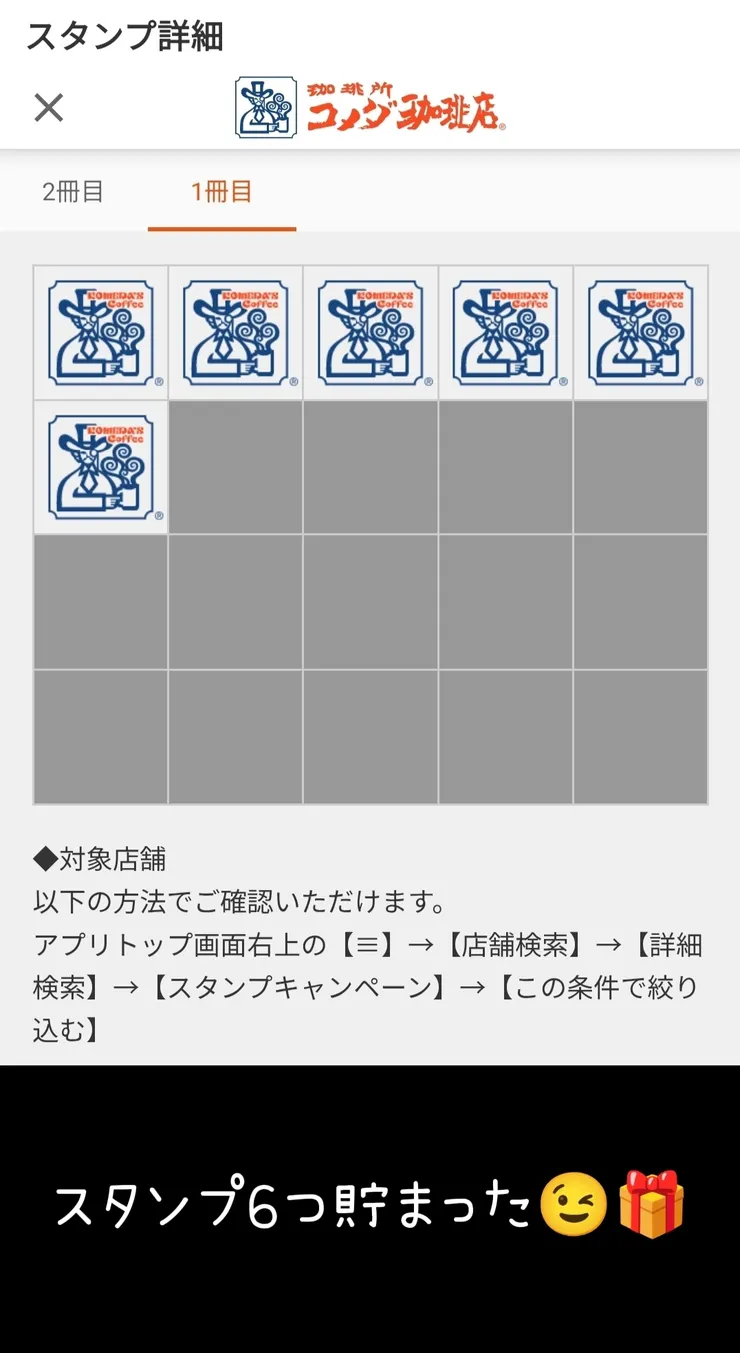The height and width of the screenshot is (1353, 740).
Task: Close the スタンプ詳細 screen
Action: (x=48, y=108)
